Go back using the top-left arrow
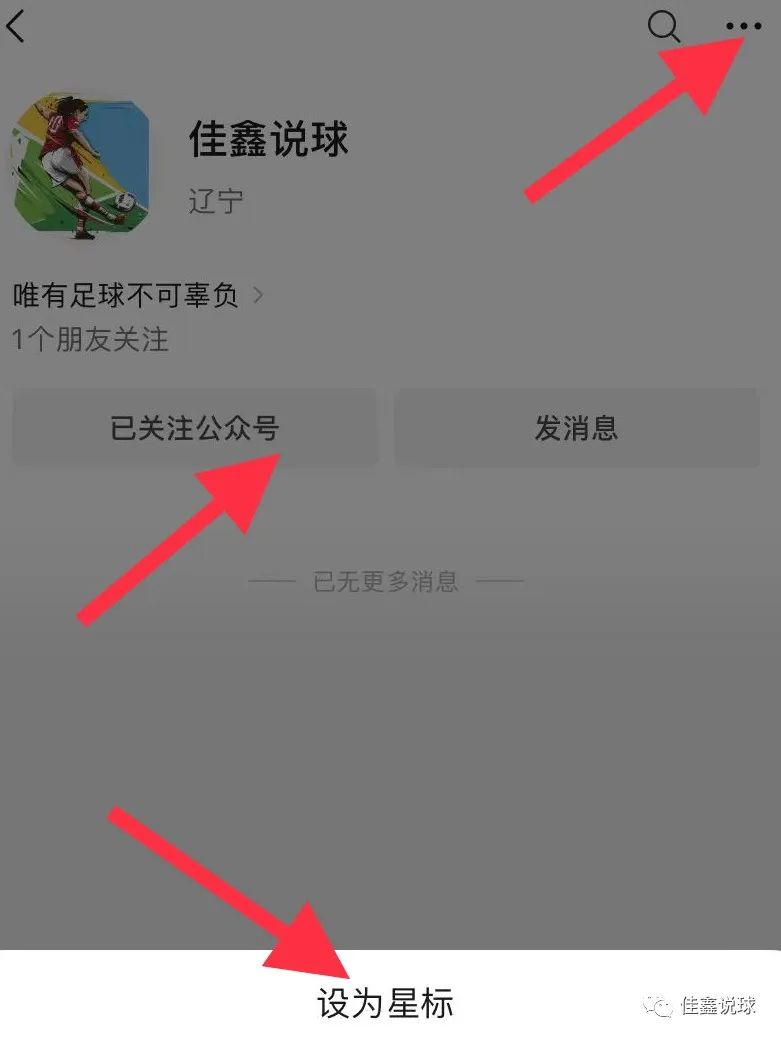Image resolution: width=781 pixels, height=1040 pixels. [16, 27]
